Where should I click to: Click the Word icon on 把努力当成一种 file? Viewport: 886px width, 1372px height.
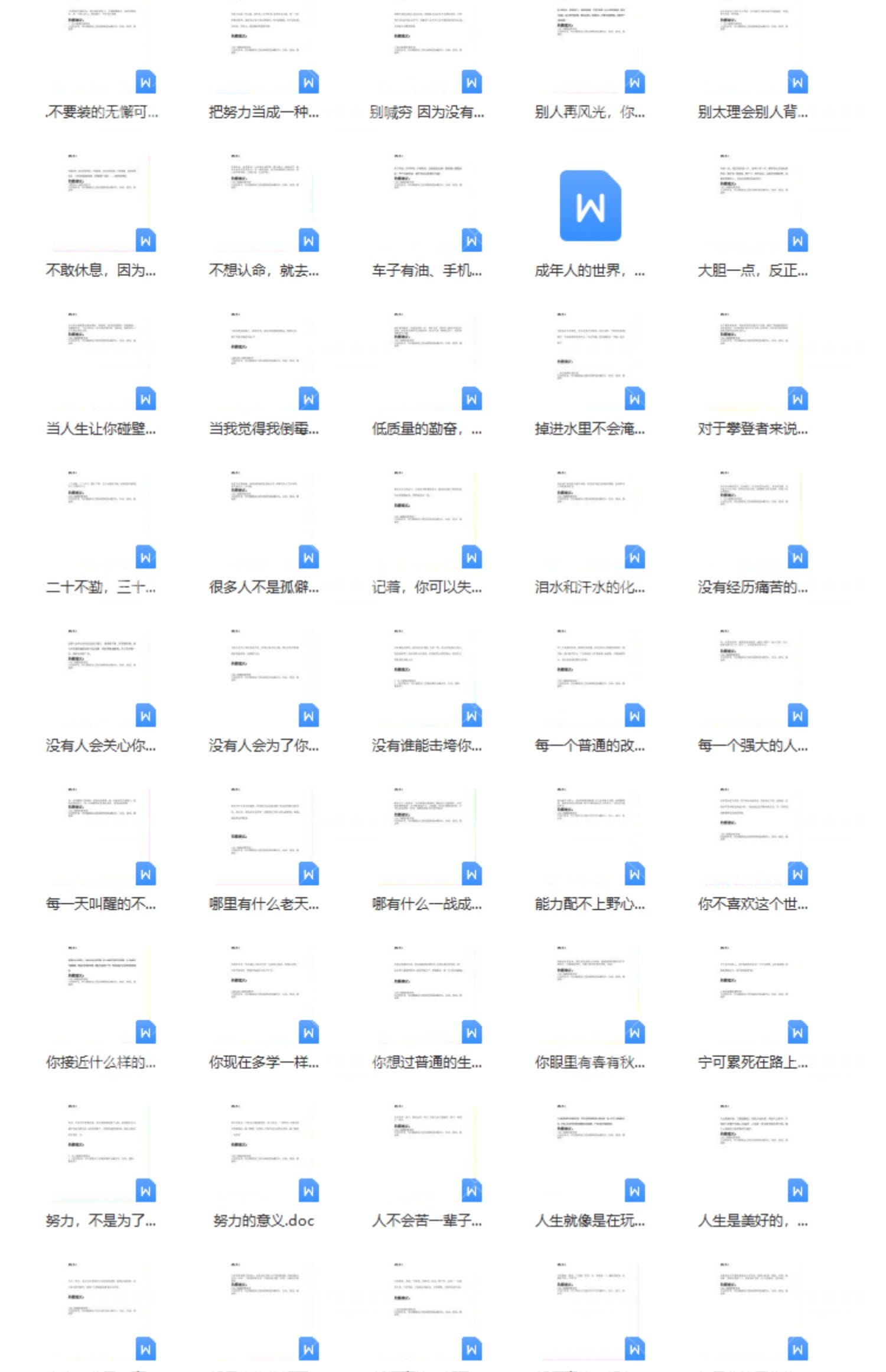click(x=308, y=83)
